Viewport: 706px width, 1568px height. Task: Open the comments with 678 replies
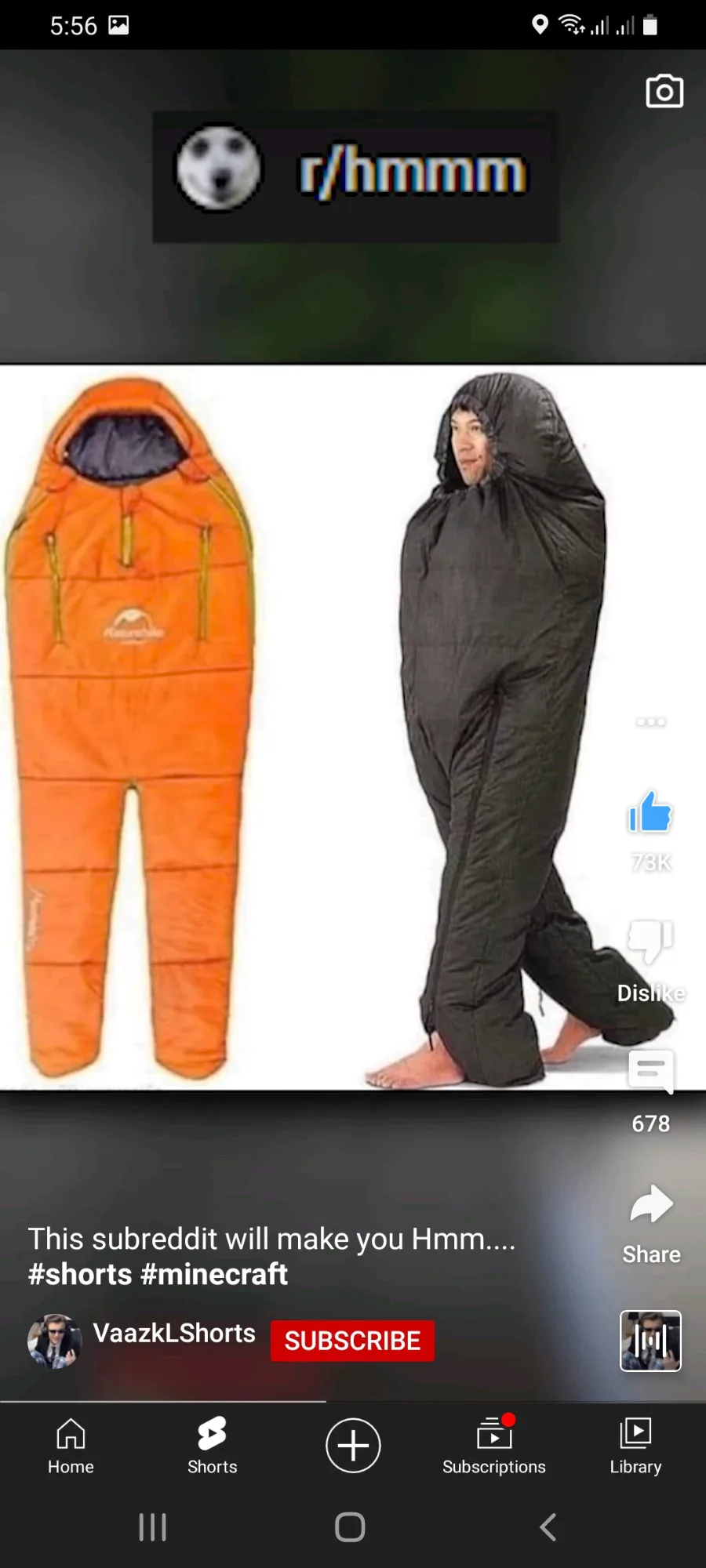(651, 1071)
